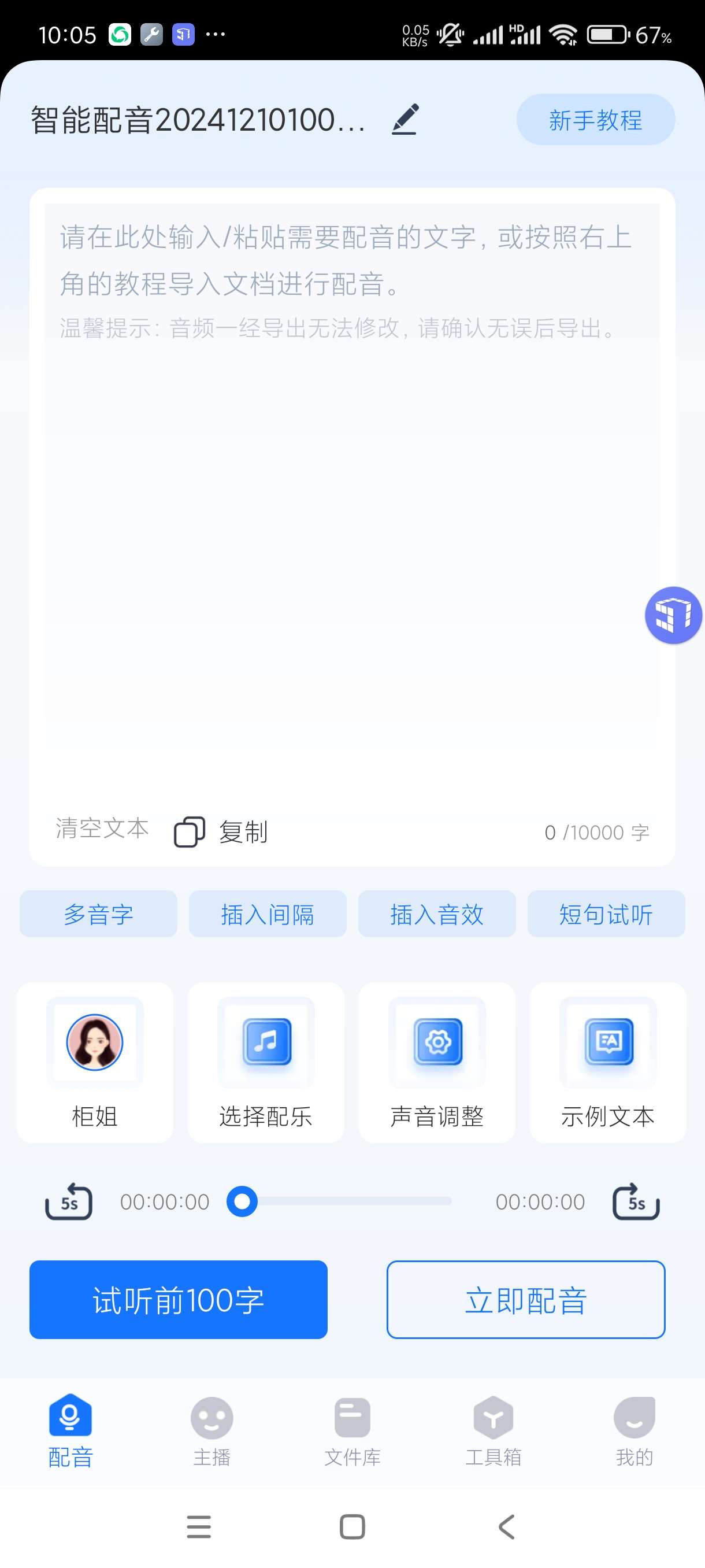The height and width of the screenshot is (1568, 705).
Task: Open the 多音字 polyphone tool
Action: tap(99, 914)
